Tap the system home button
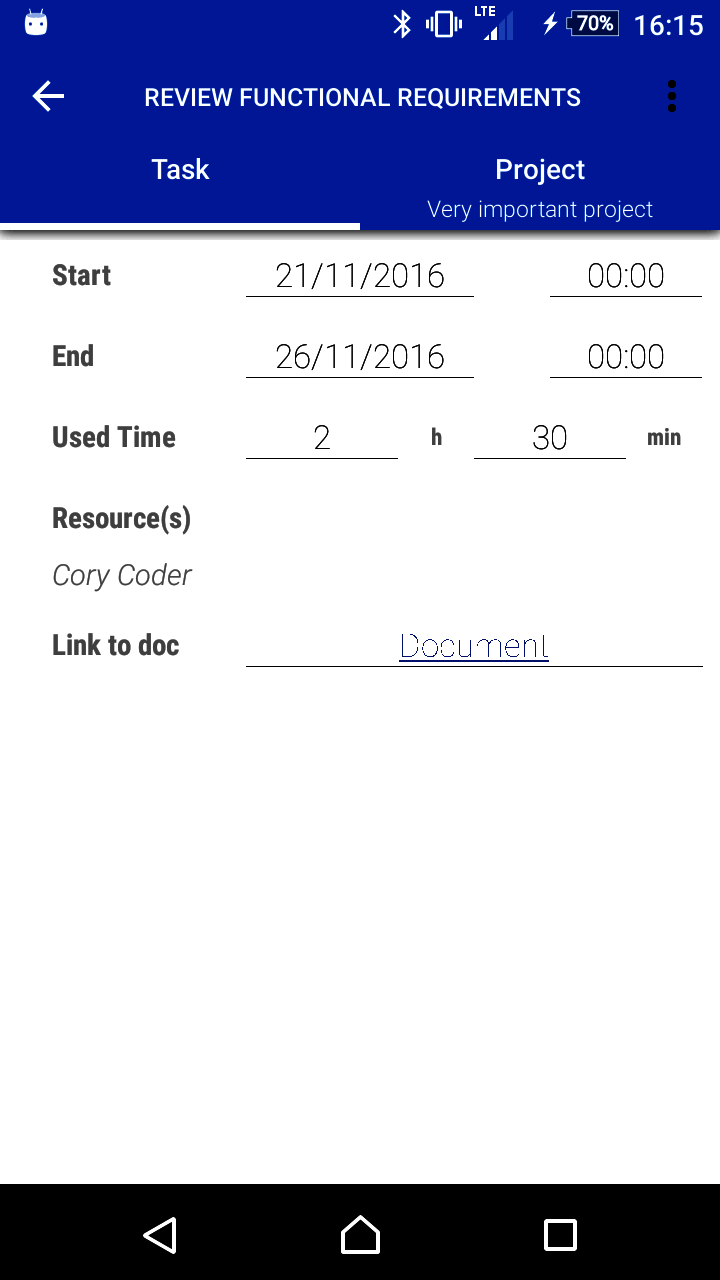This screenshot has height=1280, width=720. (360, 1235)
